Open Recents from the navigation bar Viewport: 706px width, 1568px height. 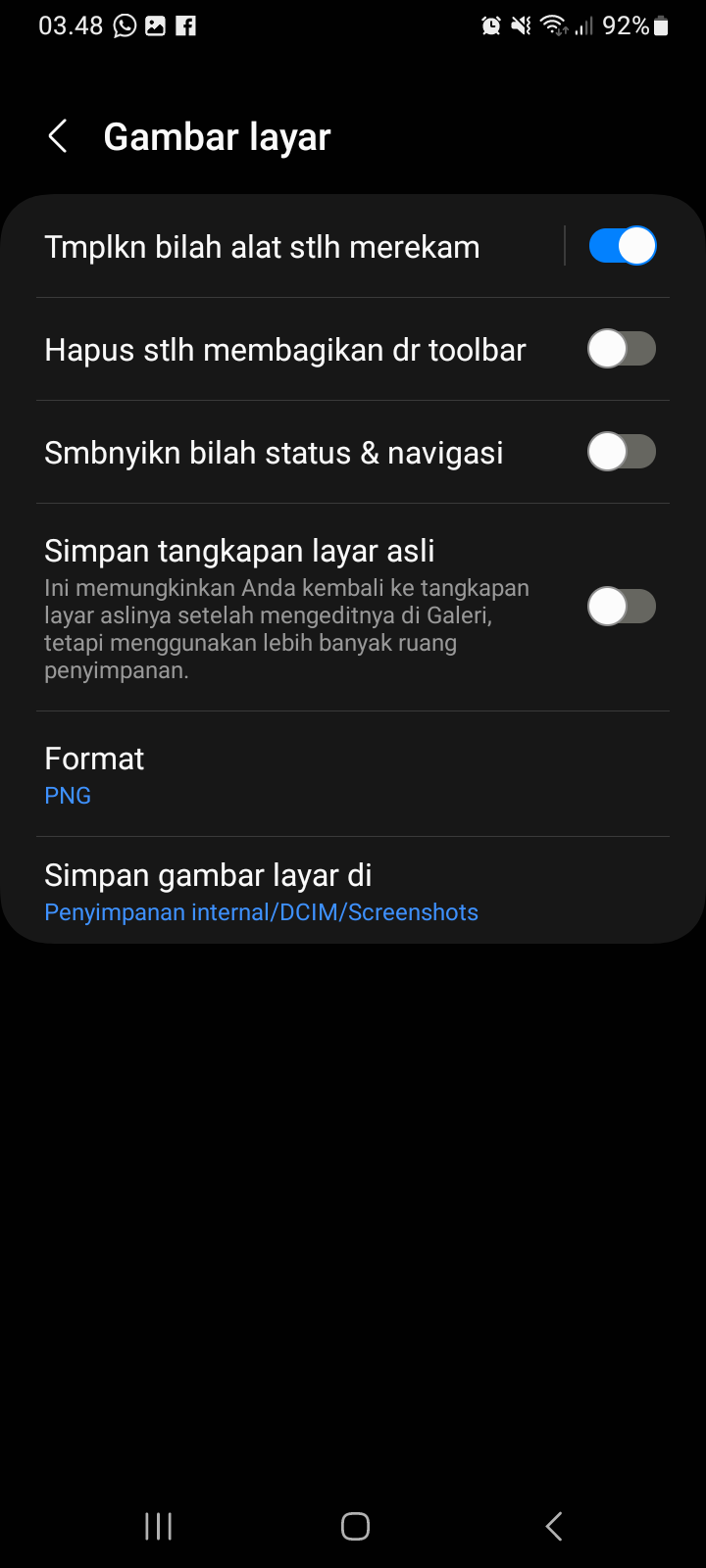157,1525
